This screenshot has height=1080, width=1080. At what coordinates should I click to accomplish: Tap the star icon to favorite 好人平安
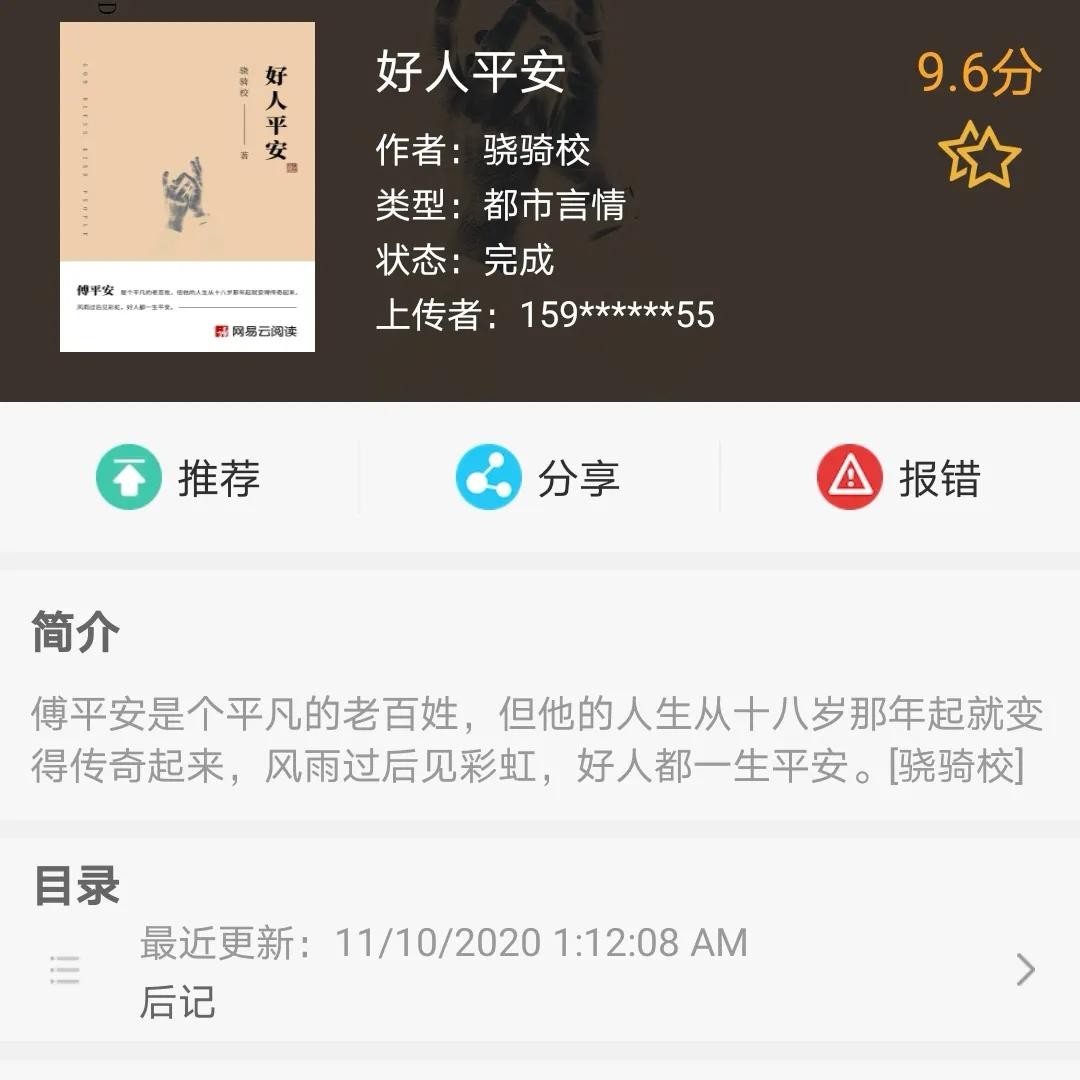[979, 156]
